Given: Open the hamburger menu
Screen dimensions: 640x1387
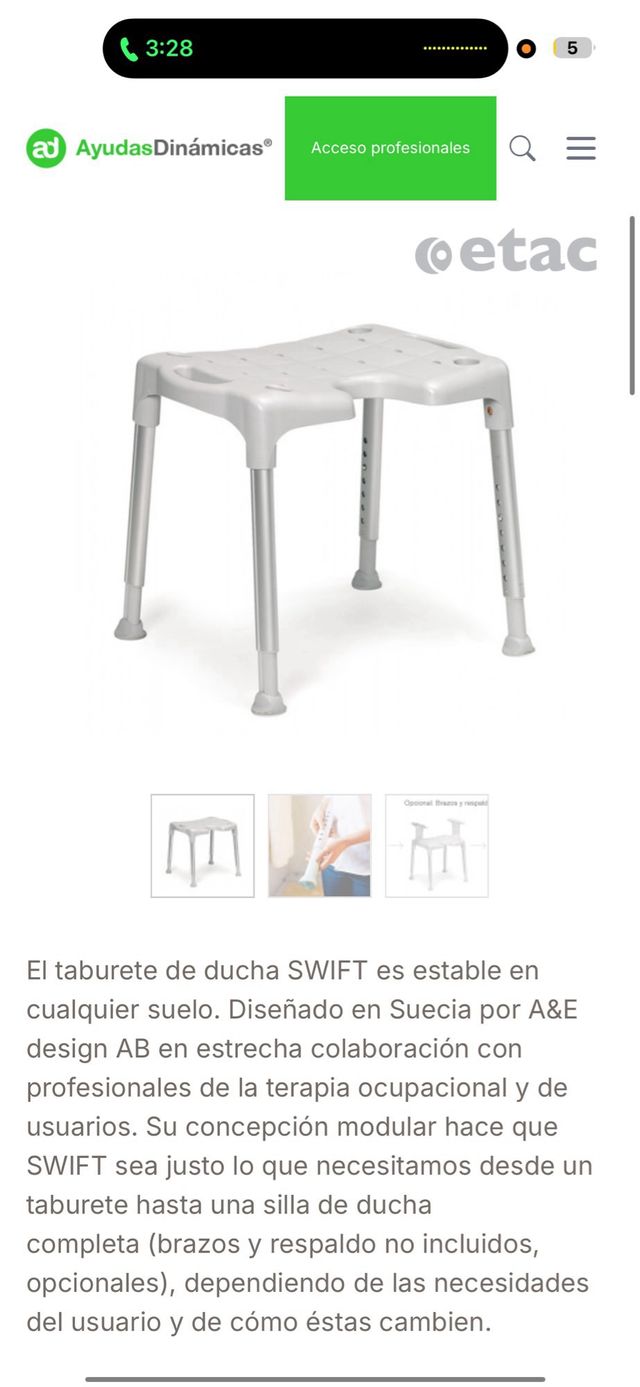Looking at the screenshot, I should coord(581,149).
